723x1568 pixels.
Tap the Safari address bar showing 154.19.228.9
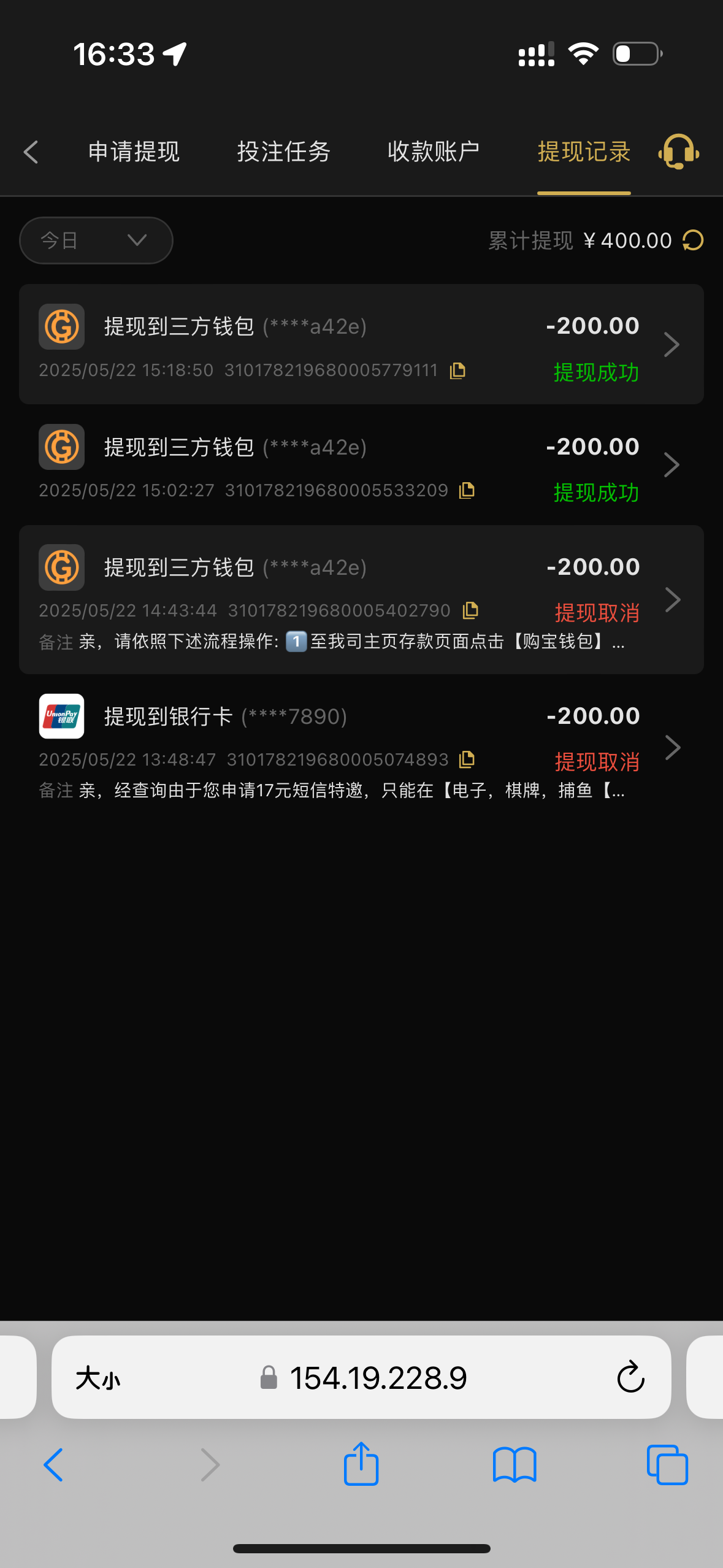(377, 1377)
